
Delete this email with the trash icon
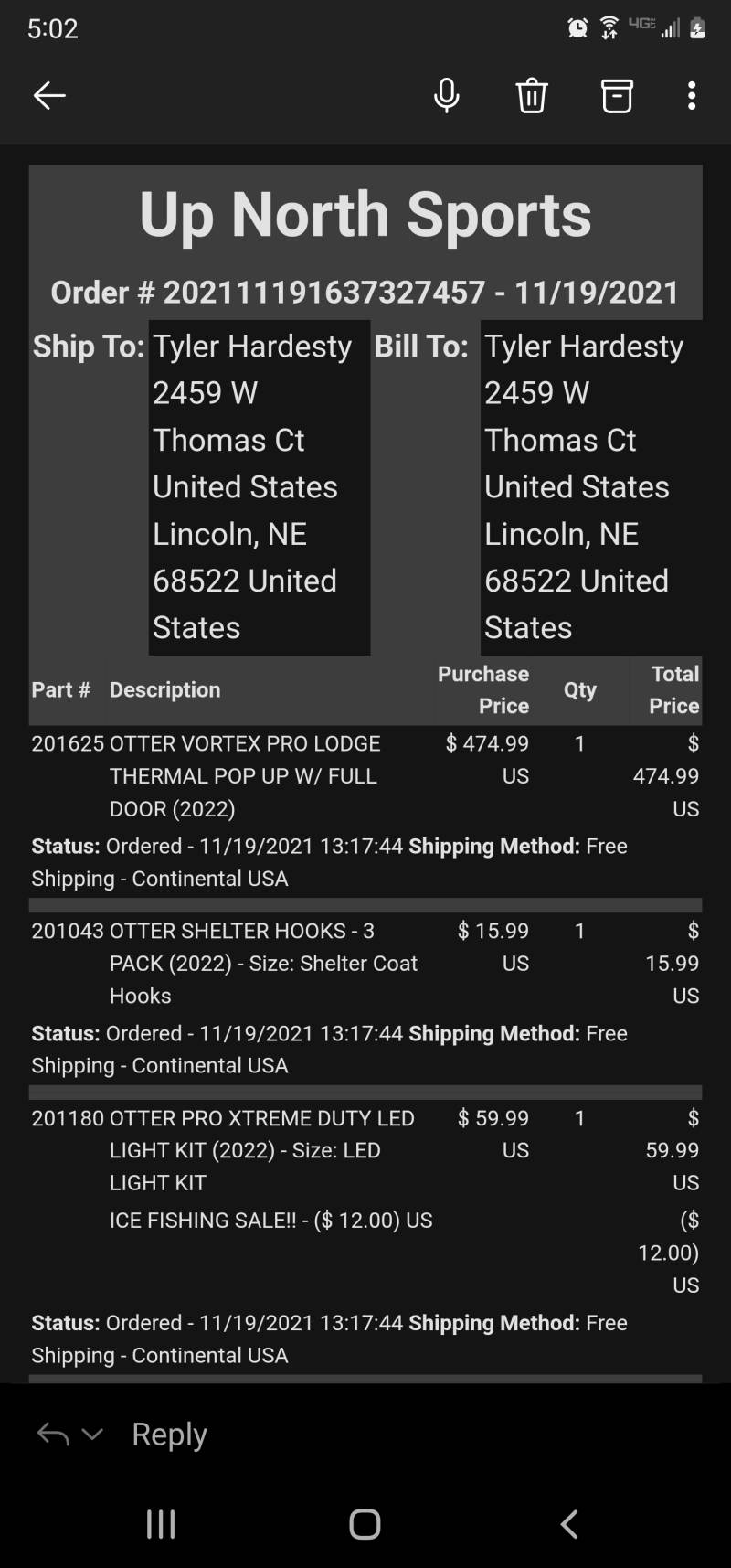pyautogui.click(x=532, y=95)
